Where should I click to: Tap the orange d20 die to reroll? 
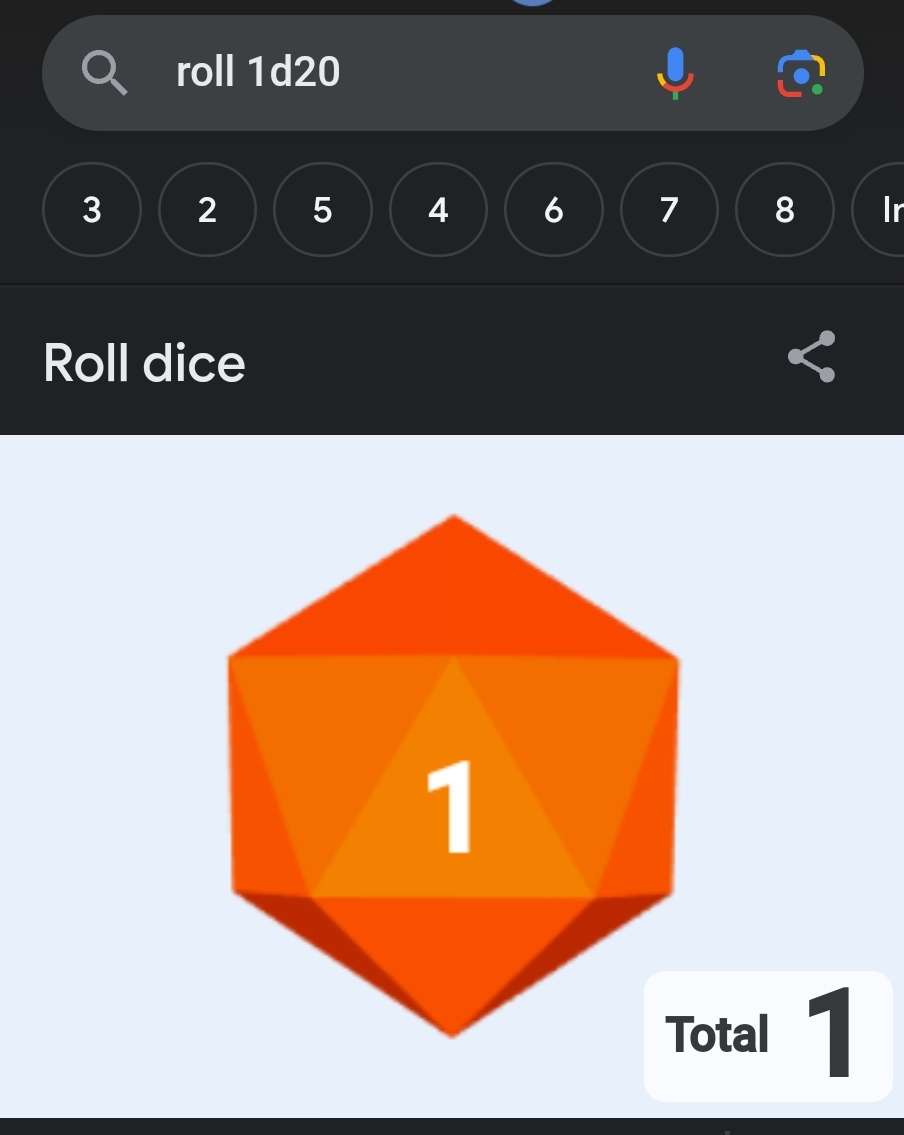tap(454, 775)
